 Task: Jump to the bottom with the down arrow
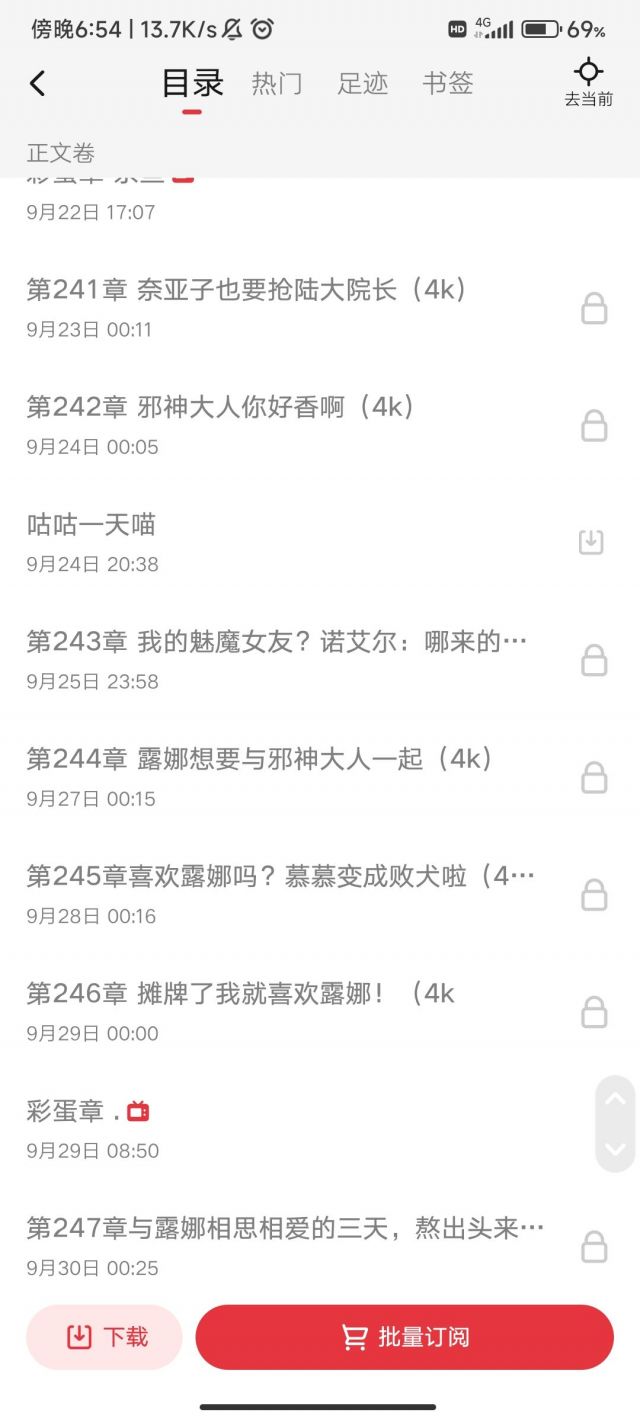point(615,1149)
